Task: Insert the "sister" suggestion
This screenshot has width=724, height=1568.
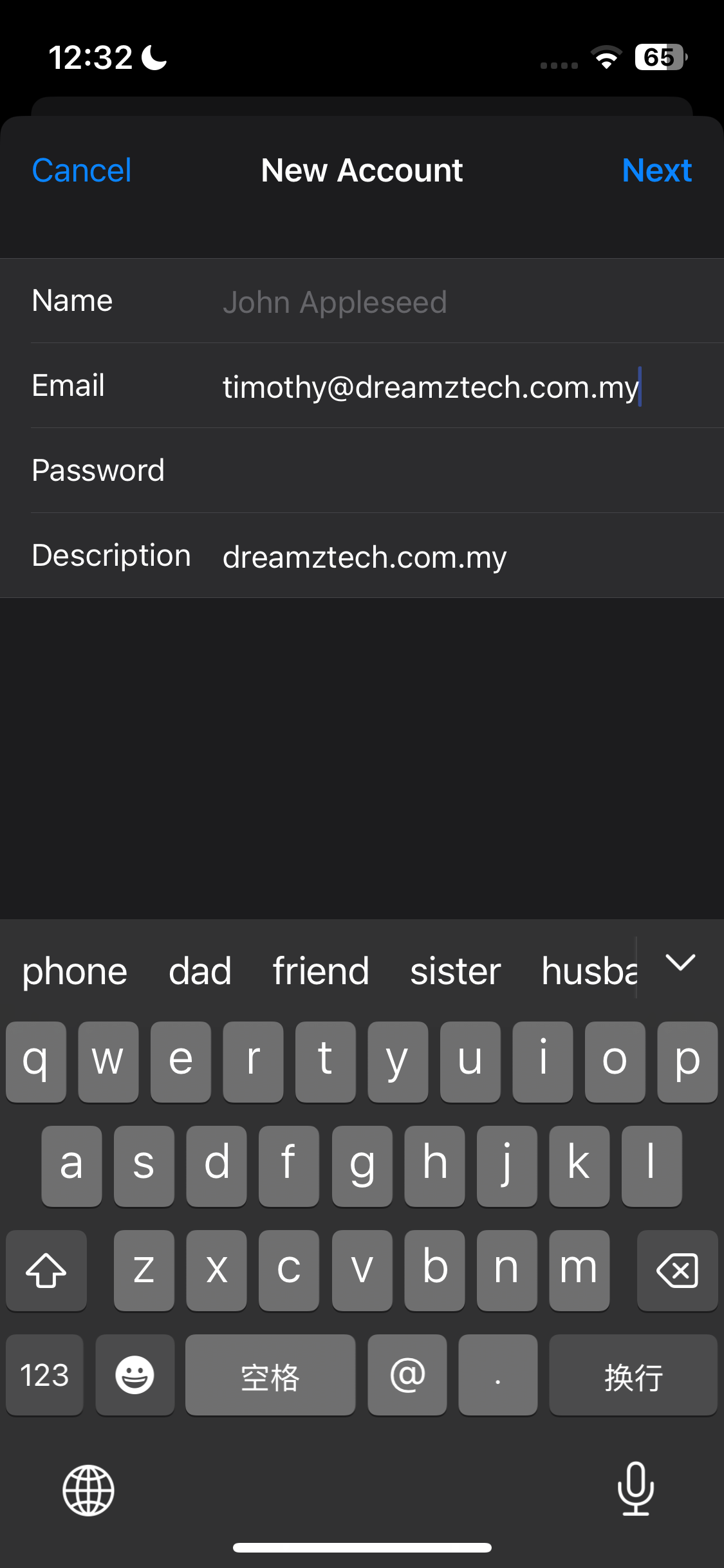Action: click(x=456, y=971)
